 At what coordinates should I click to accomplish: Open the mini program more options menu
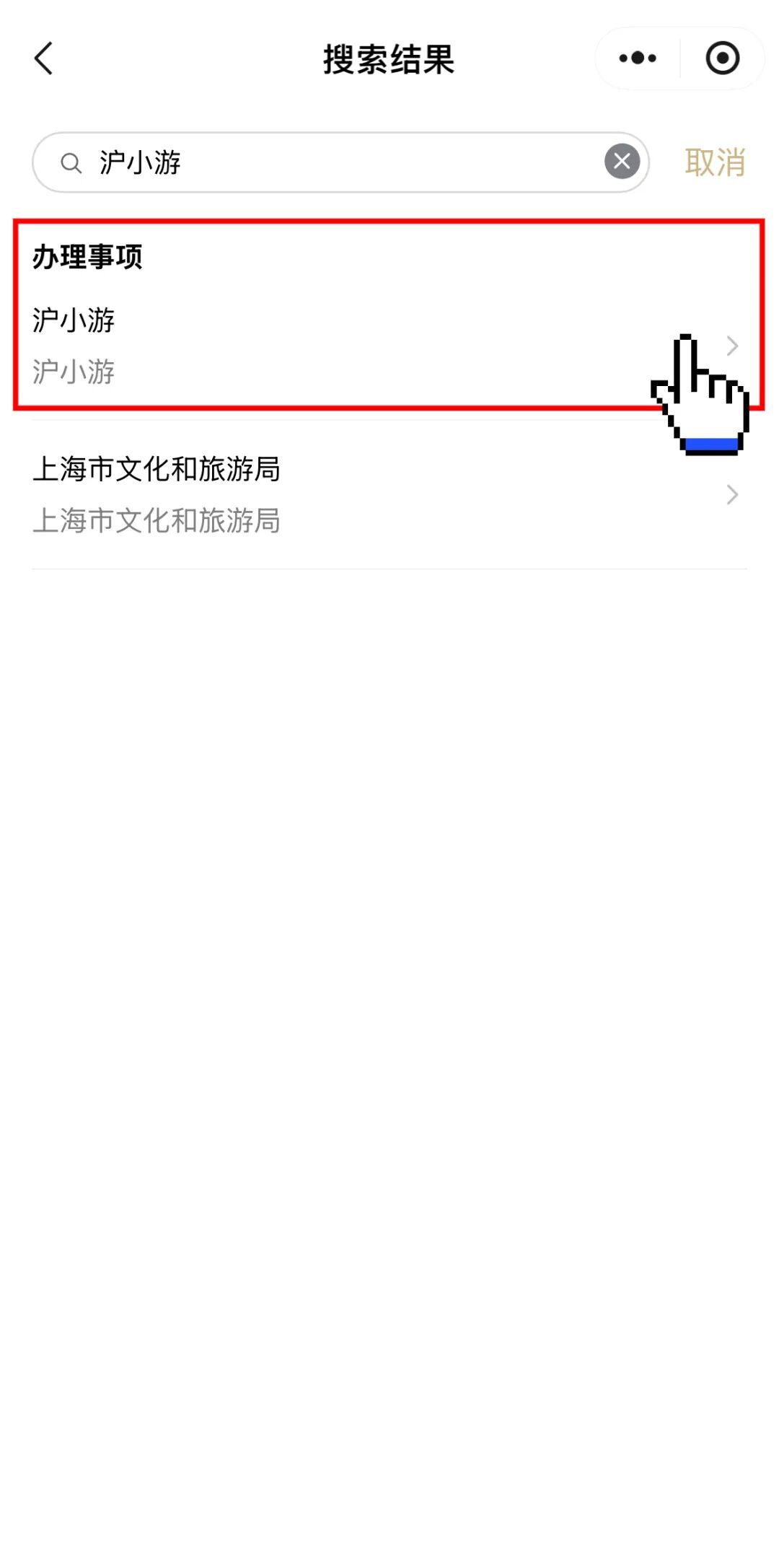pos(638,58)
